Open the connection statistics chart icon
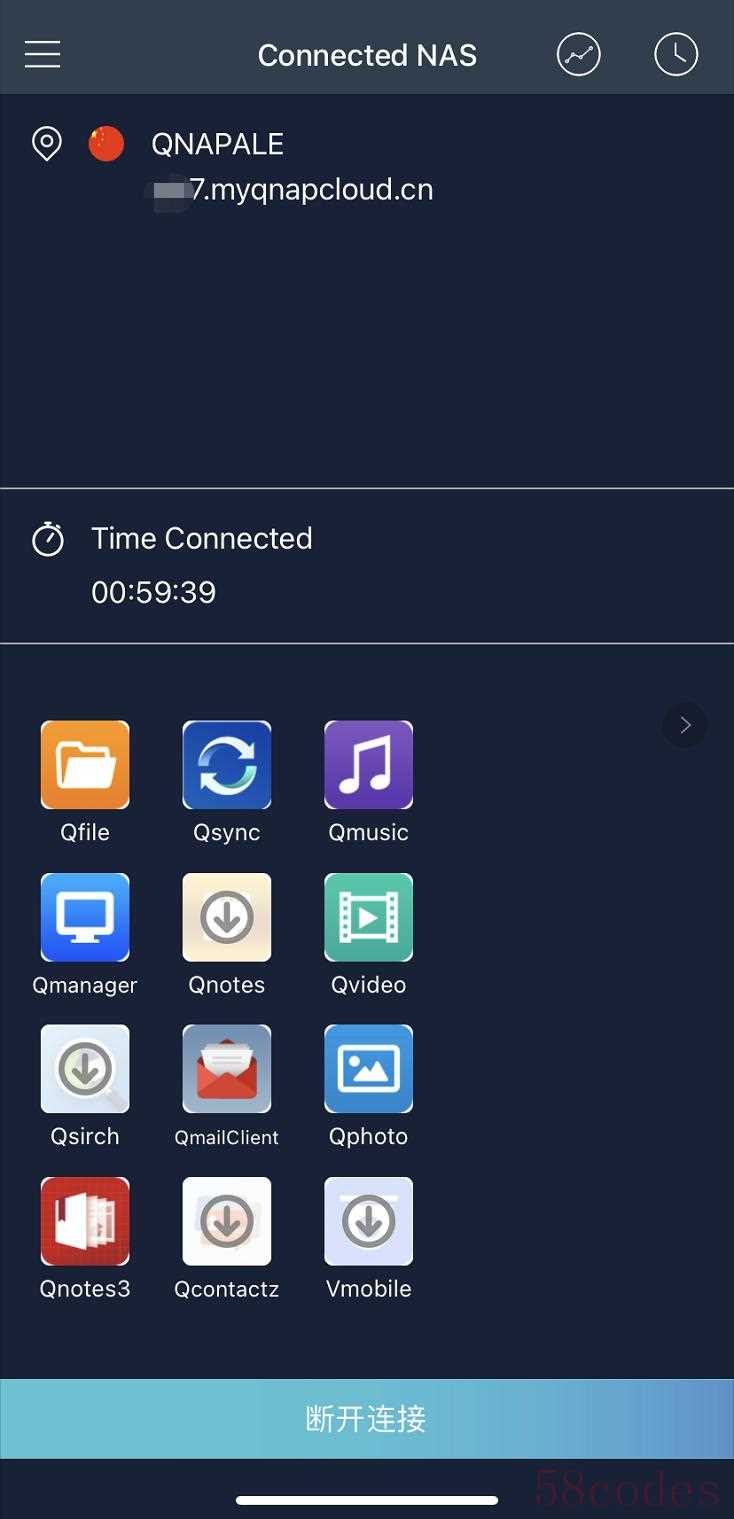734x1519 pixels. click(x=579, y=54)
